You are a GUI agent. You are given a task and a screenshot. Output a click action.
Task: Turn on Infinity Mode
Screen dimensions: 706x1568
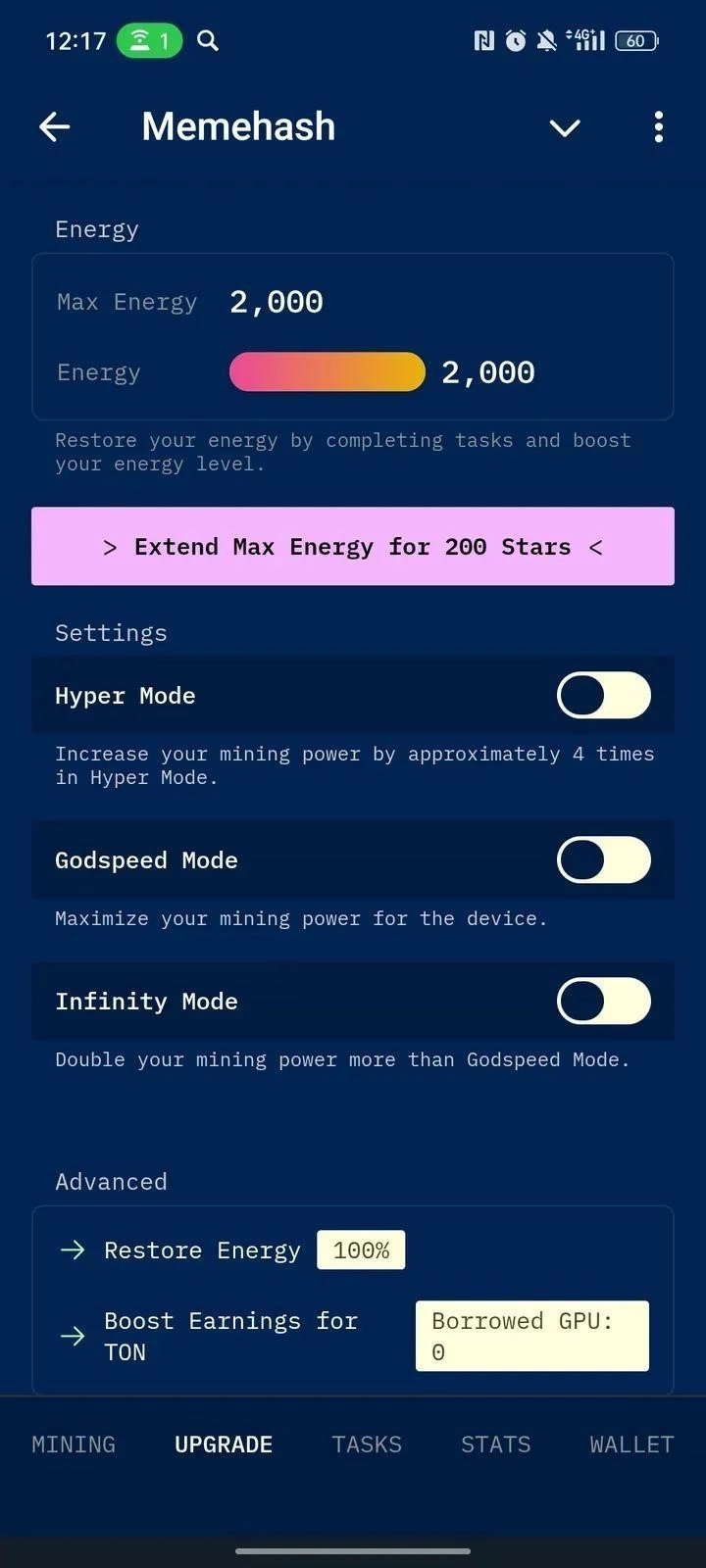603,1002
